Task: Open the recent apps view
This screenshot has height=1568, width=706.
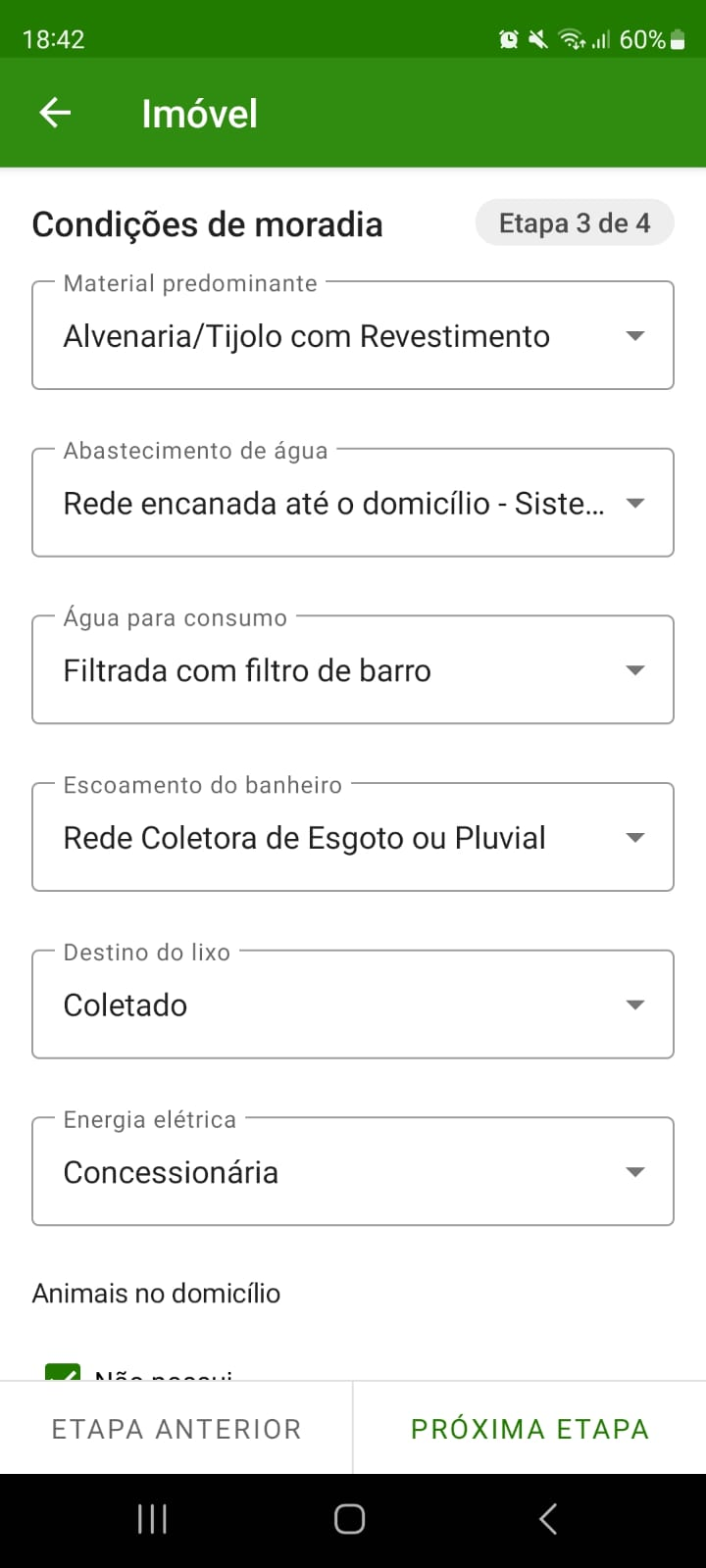Action: tap(152, 1519)
